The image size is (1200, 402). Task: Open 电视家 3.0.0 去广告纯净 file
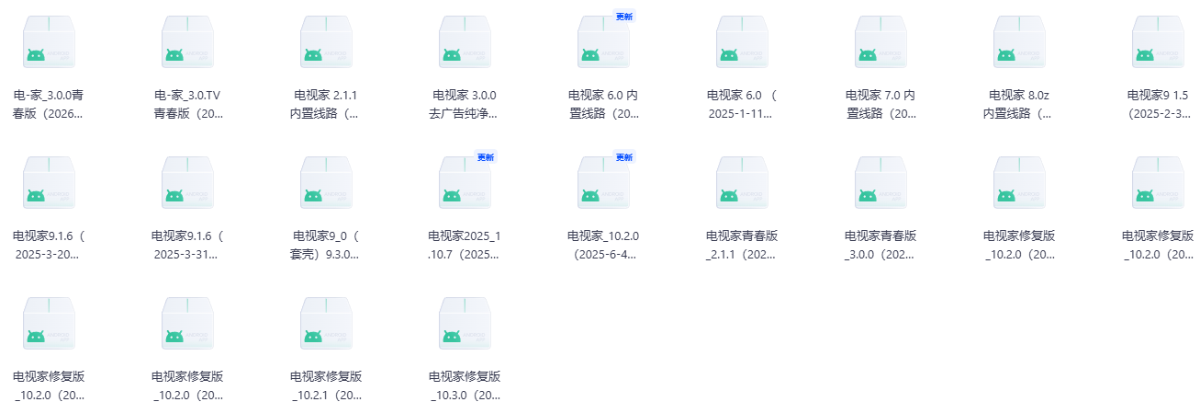click(465, 45)
